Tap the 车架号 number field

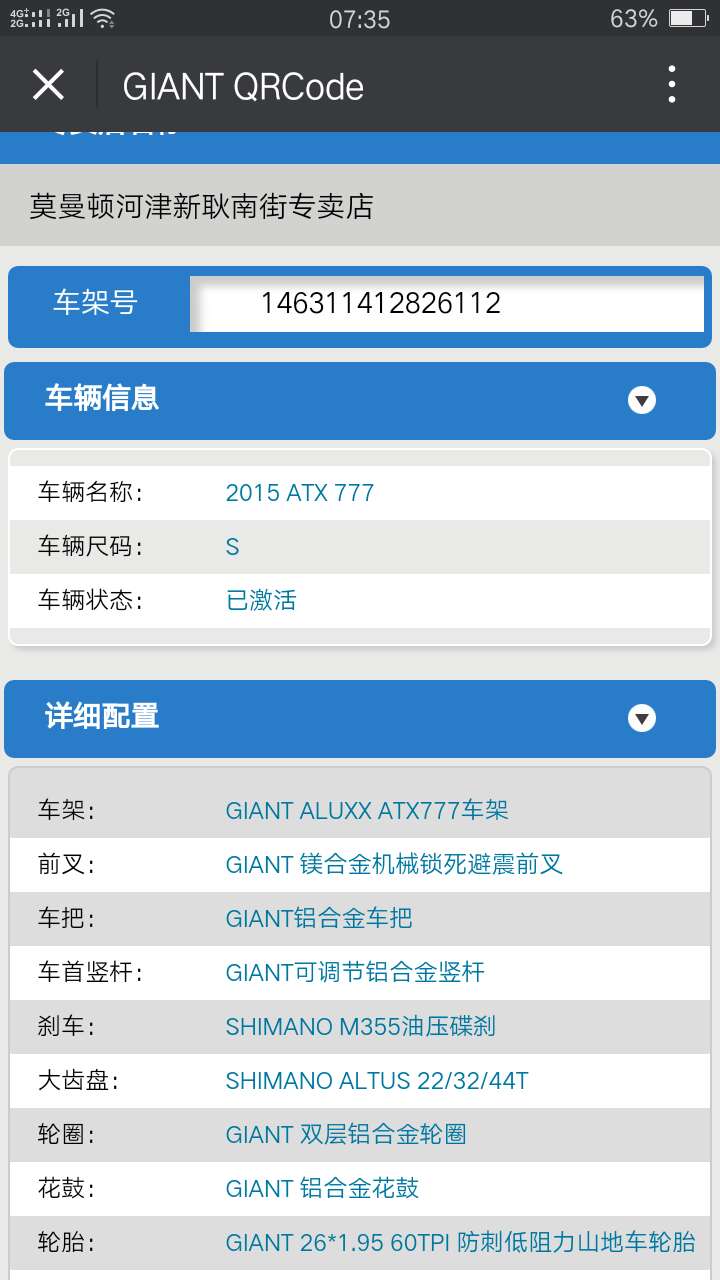tap(447, 303)
